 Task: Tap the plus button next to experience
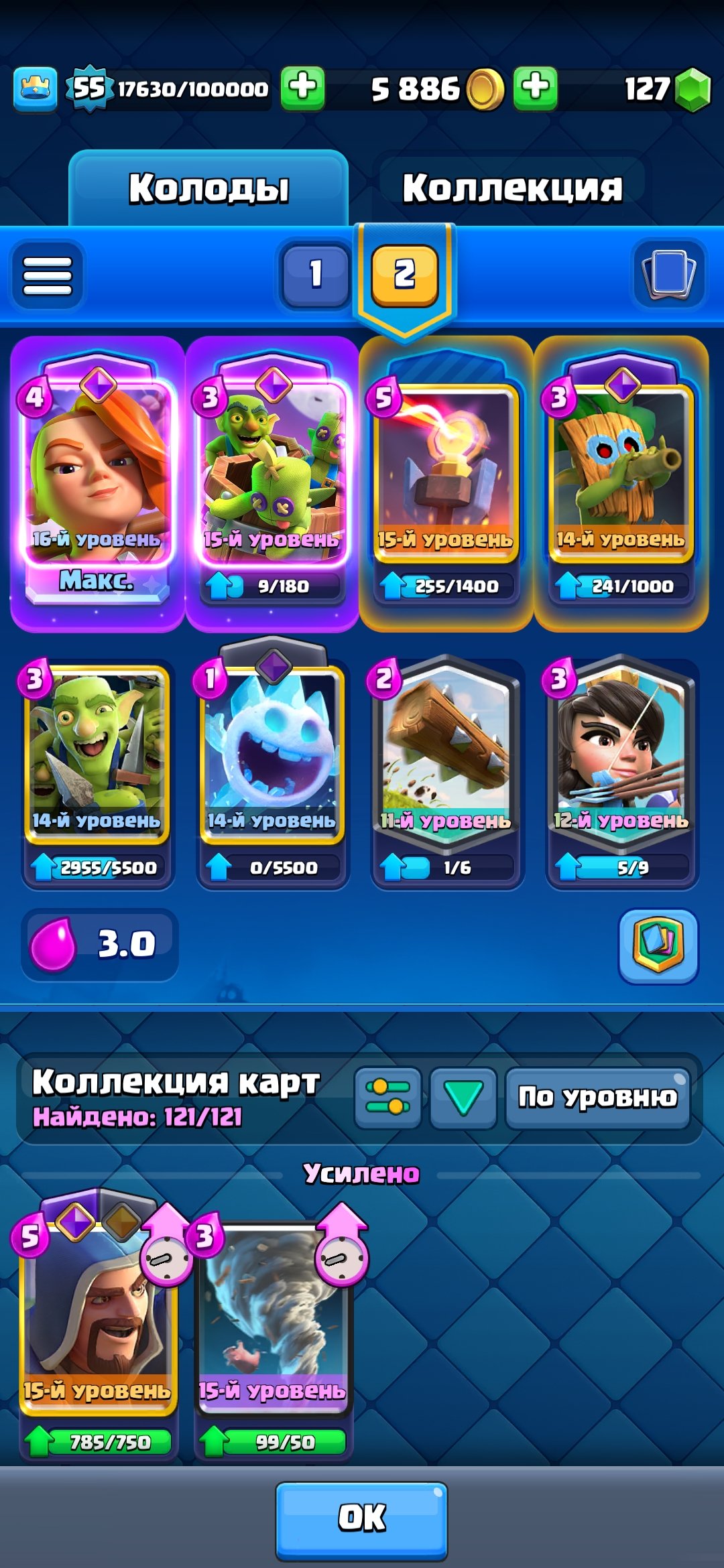pyautogui.click(x=302, y=88)
